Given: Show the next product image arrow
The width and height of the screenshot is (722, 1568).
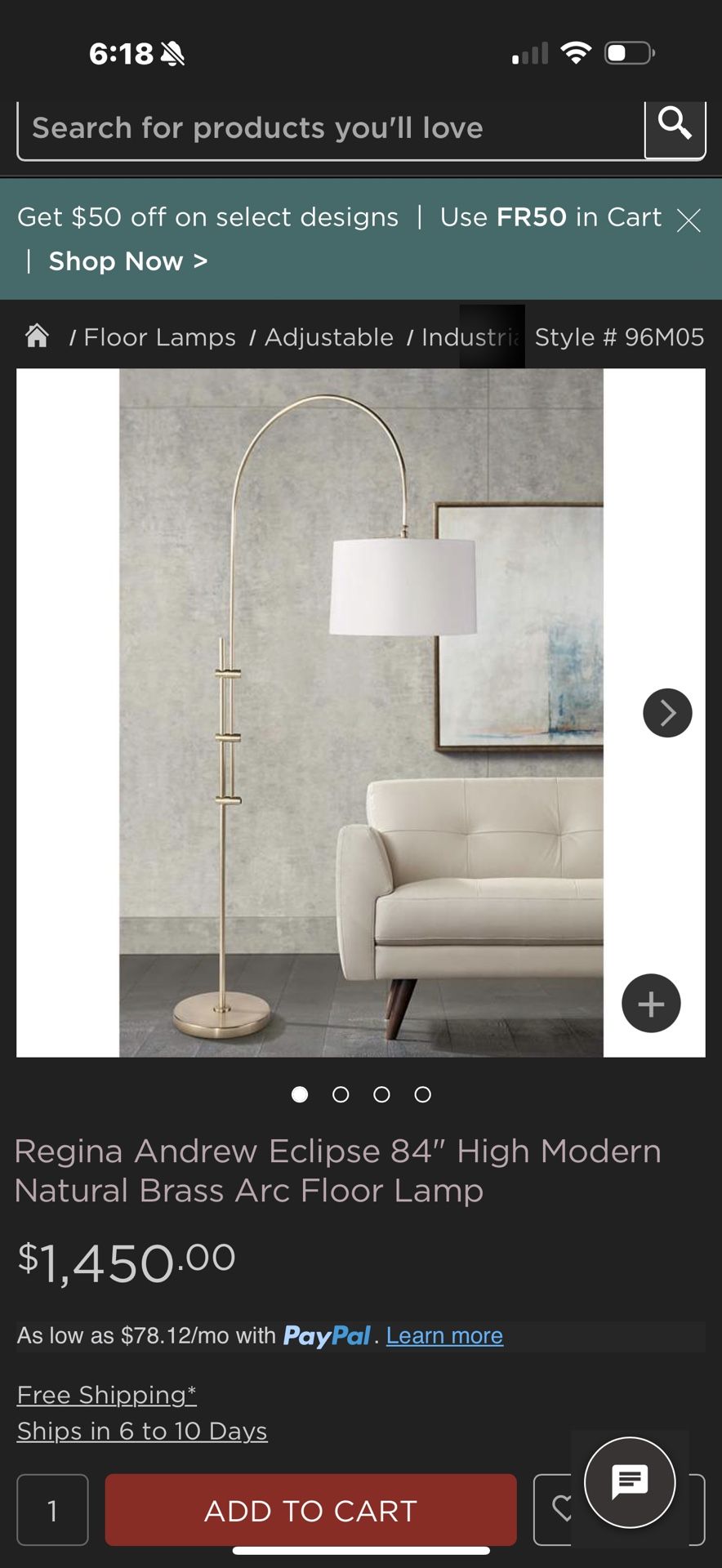Looking at the screenshot, I should pyautogui.click(x=667, y=713).
